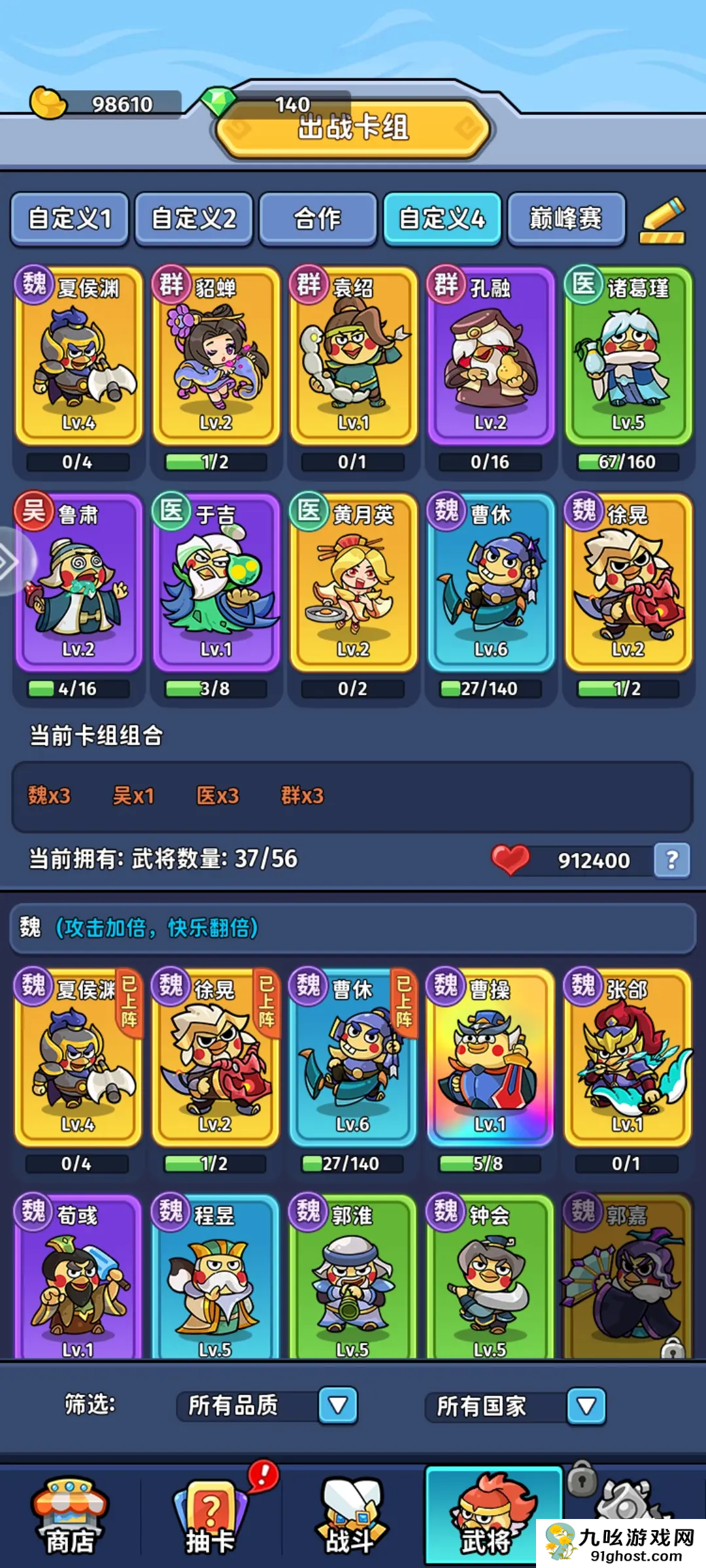This screenshot has height=1568, width=706.
Task: Tap the pencil edit icon
Action: 662,220
